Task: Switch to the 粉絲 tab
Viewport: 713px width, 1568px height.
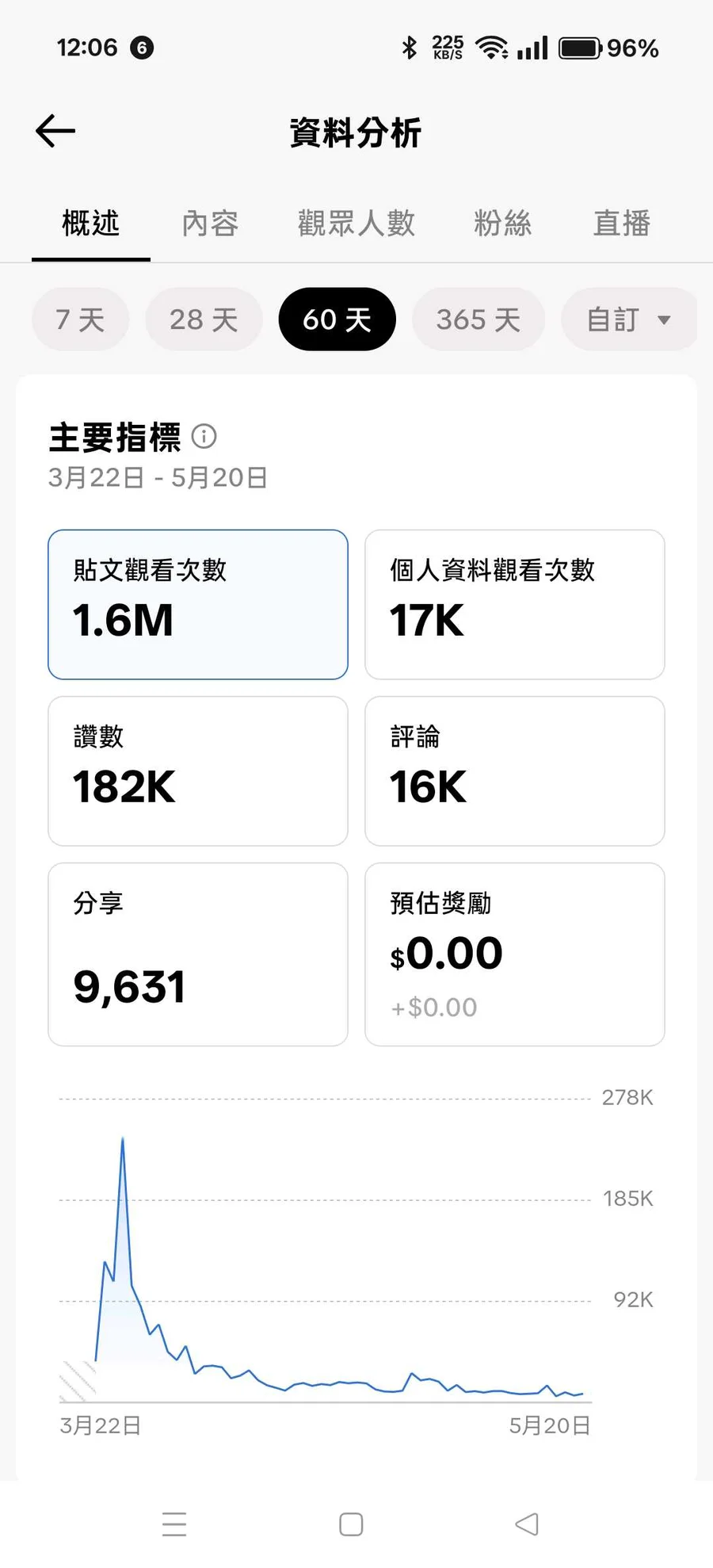Action: pos(503,223)
